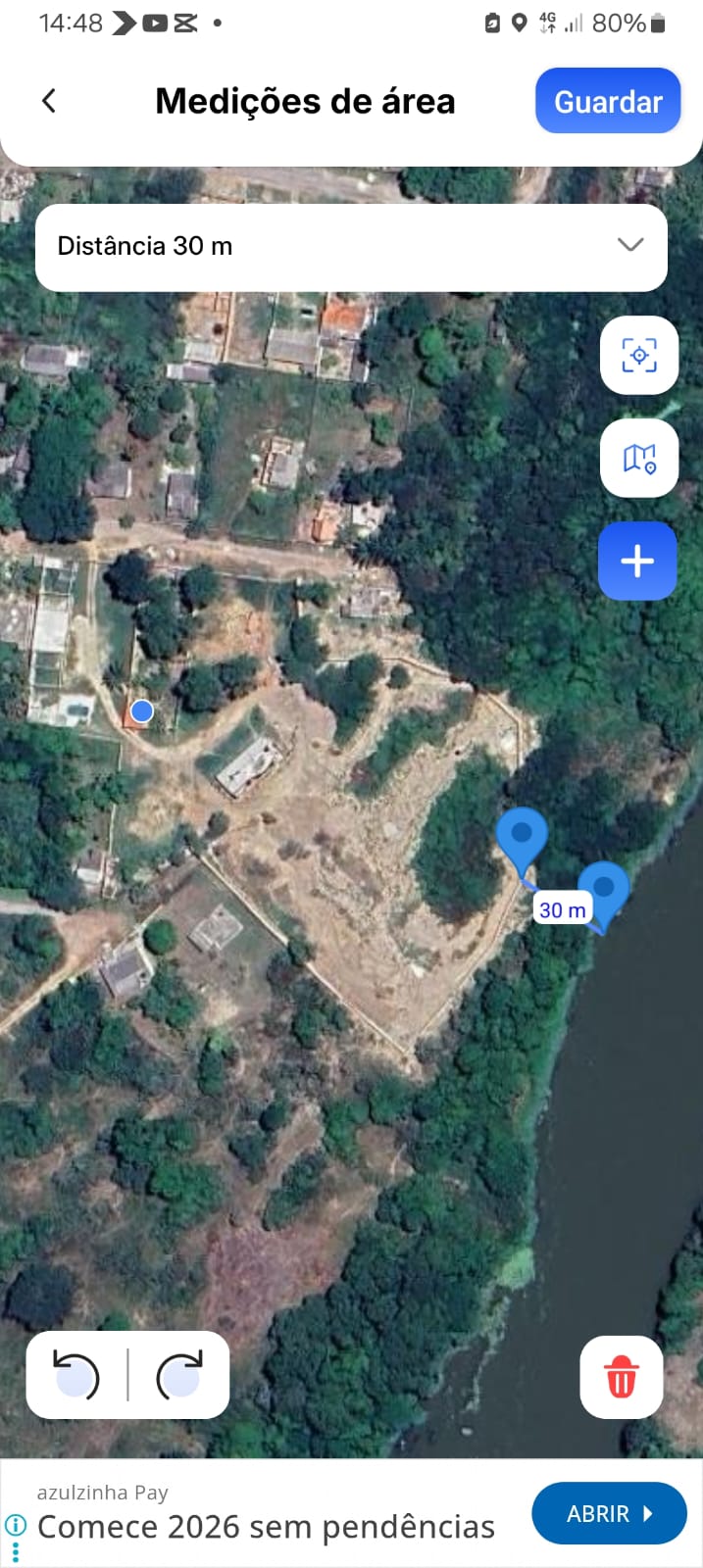Screen dimensions: 703x1568
Task: Open the azulzinha Pay ad with ABRIR
Action: (608, 1513)
